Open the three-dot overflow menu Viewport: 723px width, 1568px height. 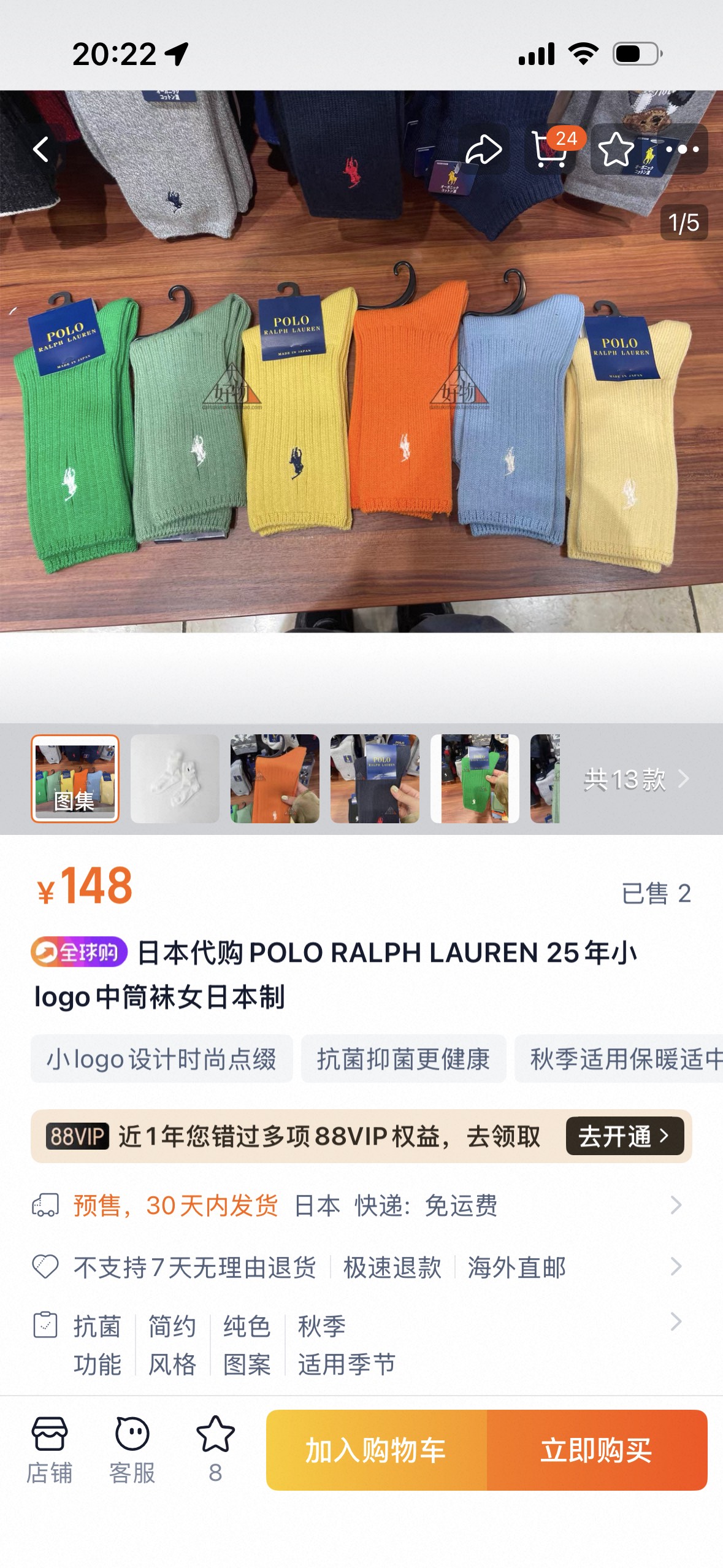tap(681, 149)
